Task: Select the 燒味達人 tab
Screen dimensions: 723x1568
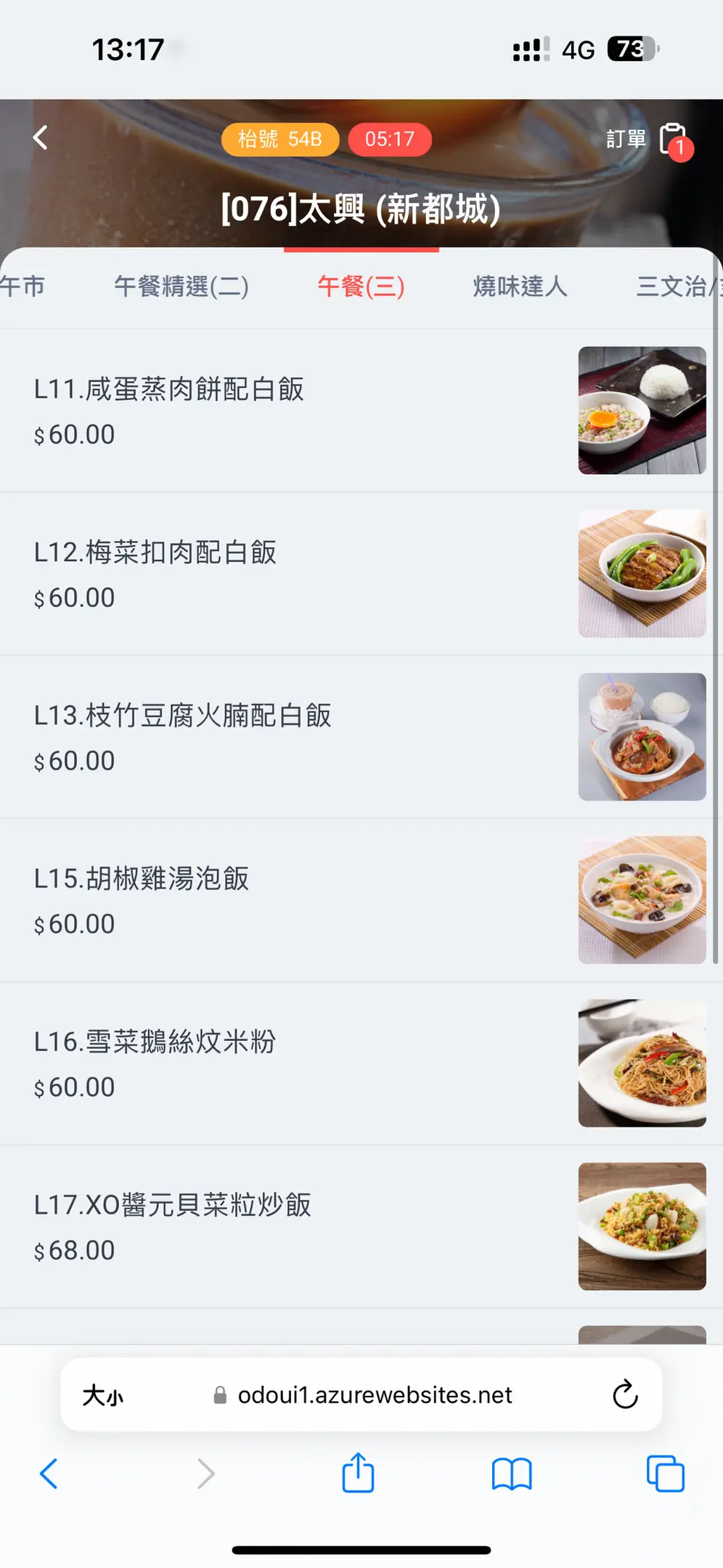Action: [x=520, y=286]
